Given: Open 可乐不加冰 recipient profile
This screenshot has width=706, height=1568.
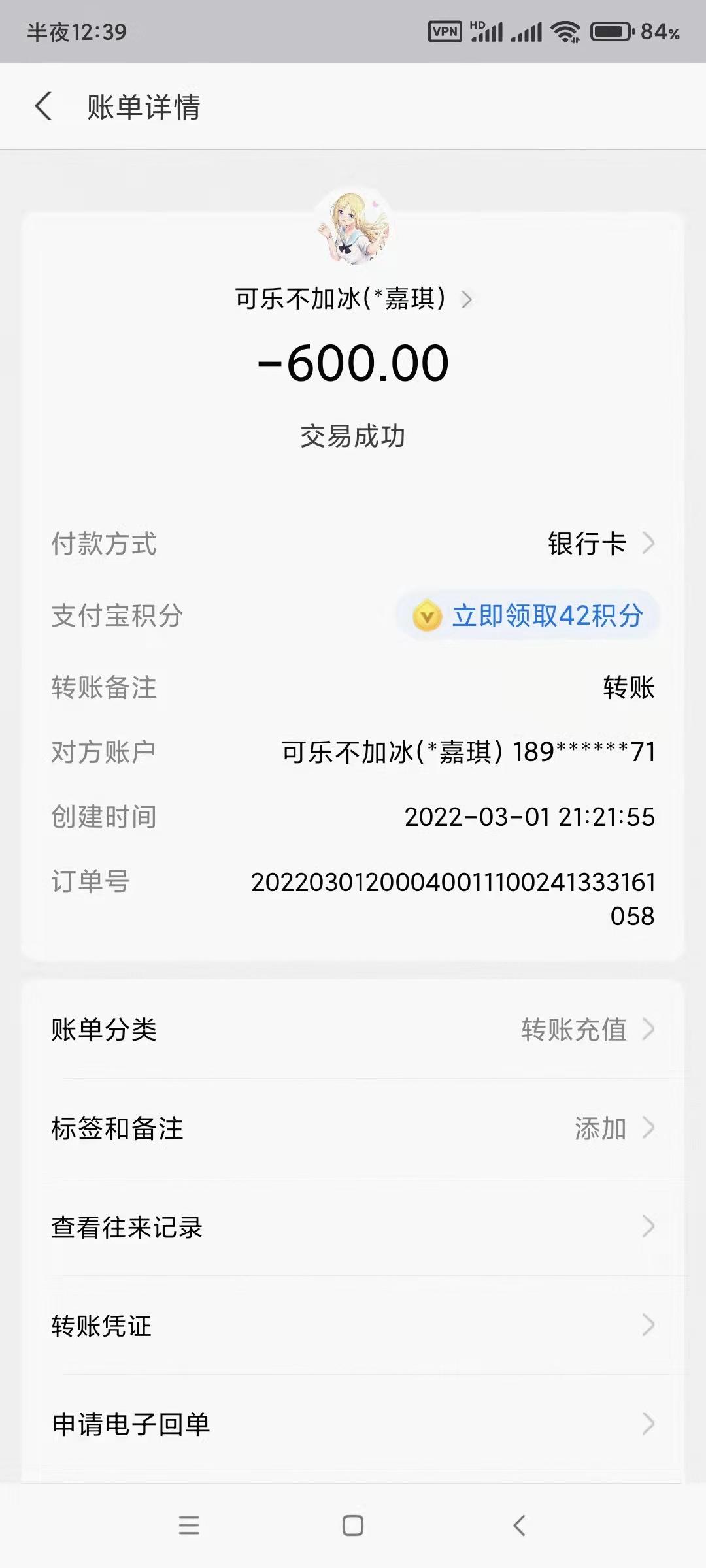Looking at the screenshot, I should [x=353, y=299].
